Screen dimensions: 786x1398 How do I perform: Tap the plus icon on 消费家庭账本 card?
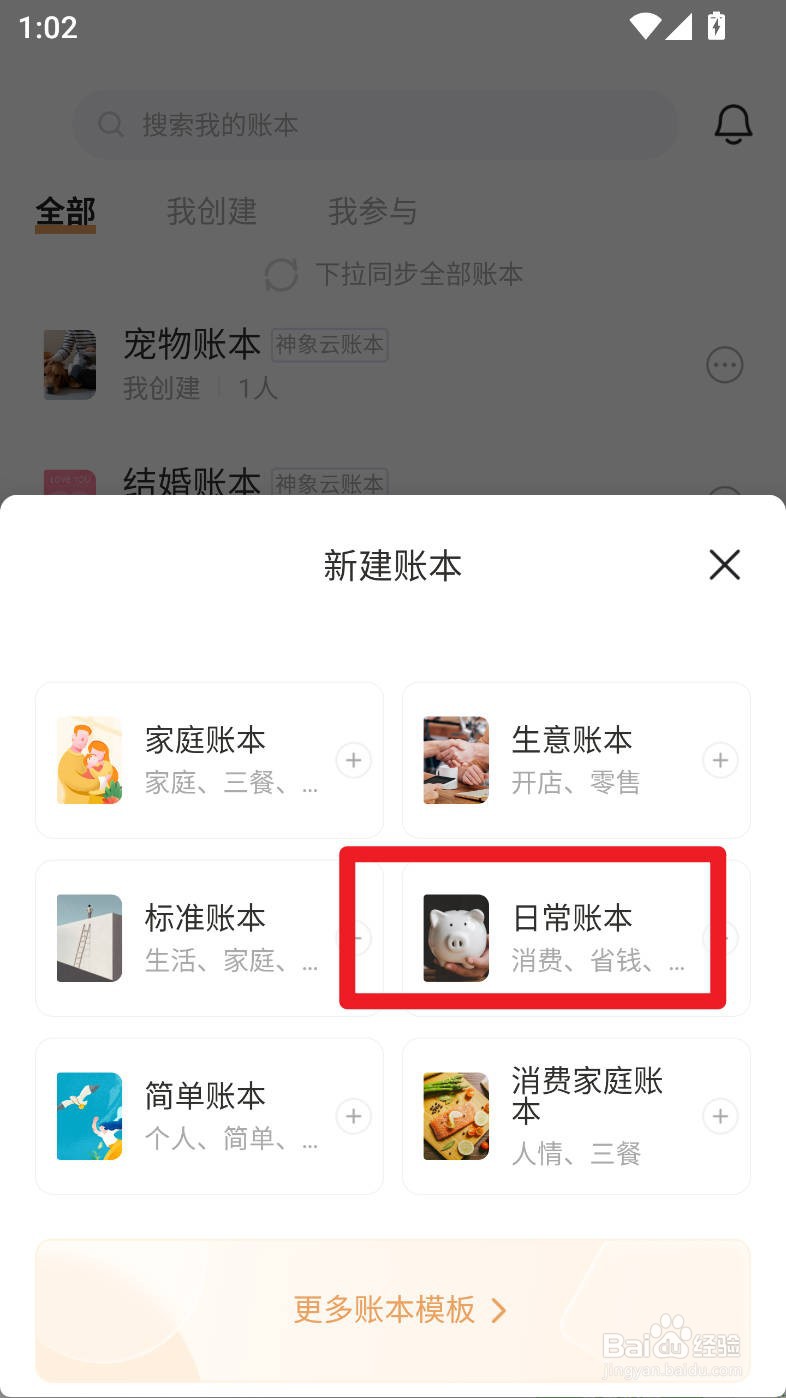(720, 1116)
